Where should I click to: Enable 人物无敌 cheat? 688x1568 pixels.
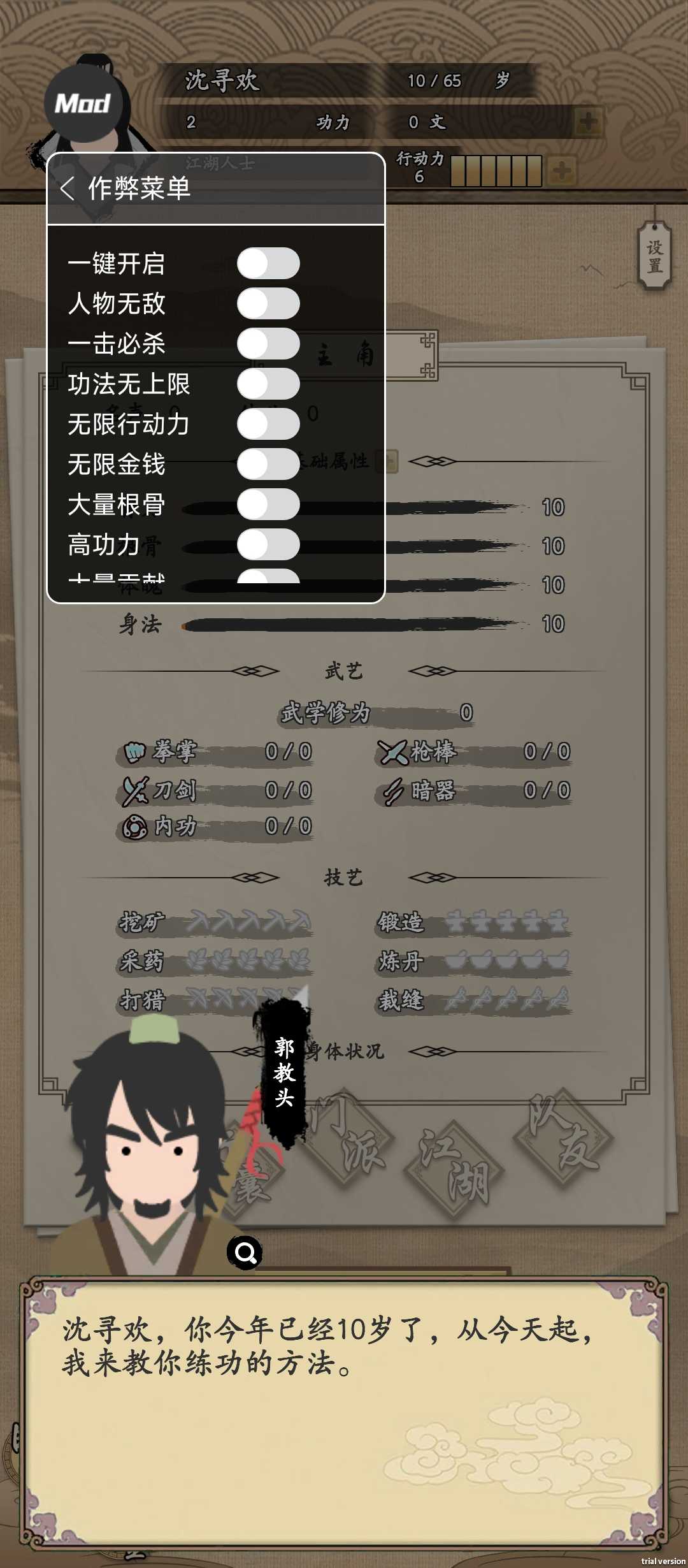click(x=268, y=303)
